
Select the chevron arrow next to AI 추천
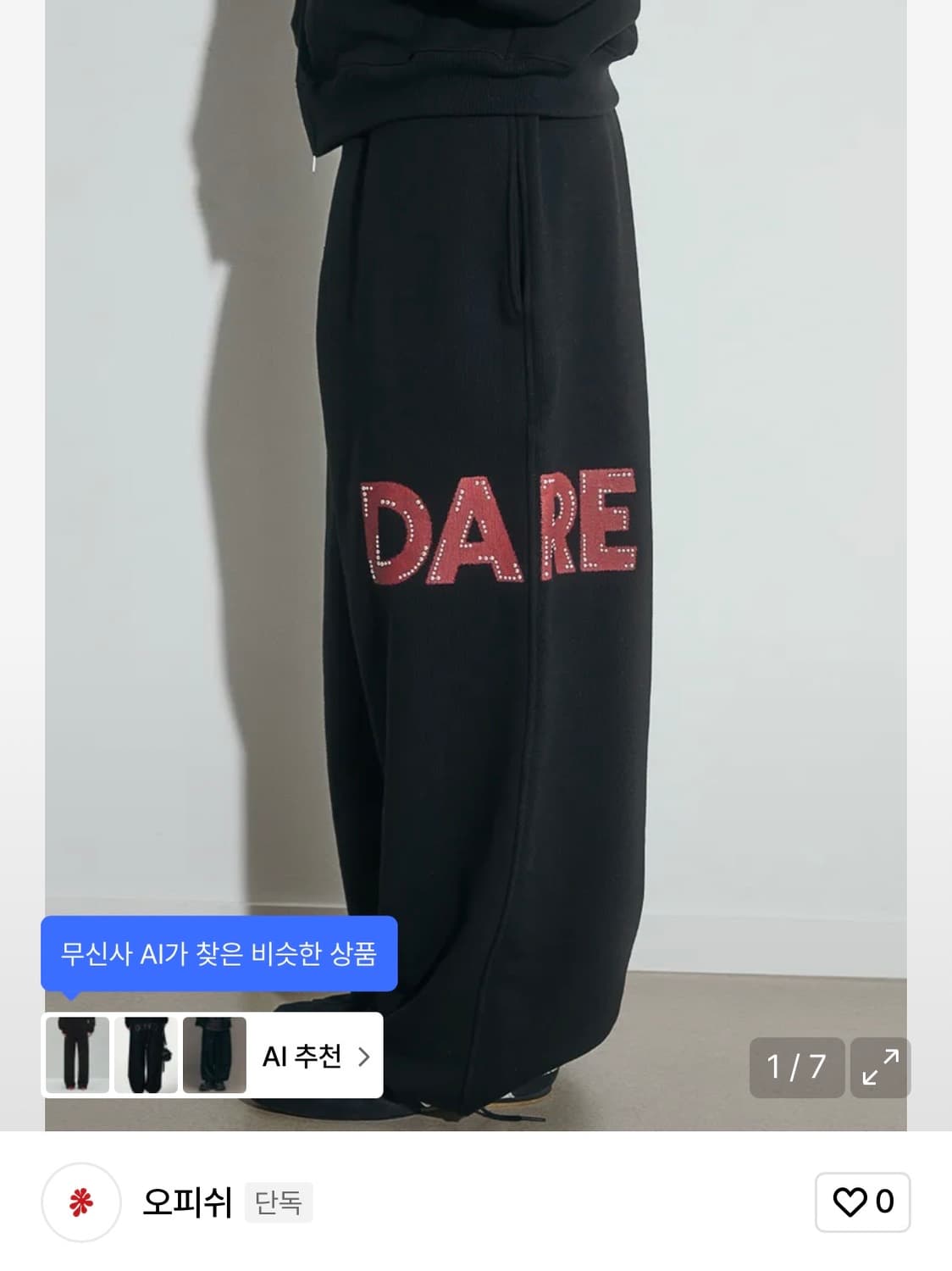pyautogui.click(x=366, y=1055)
